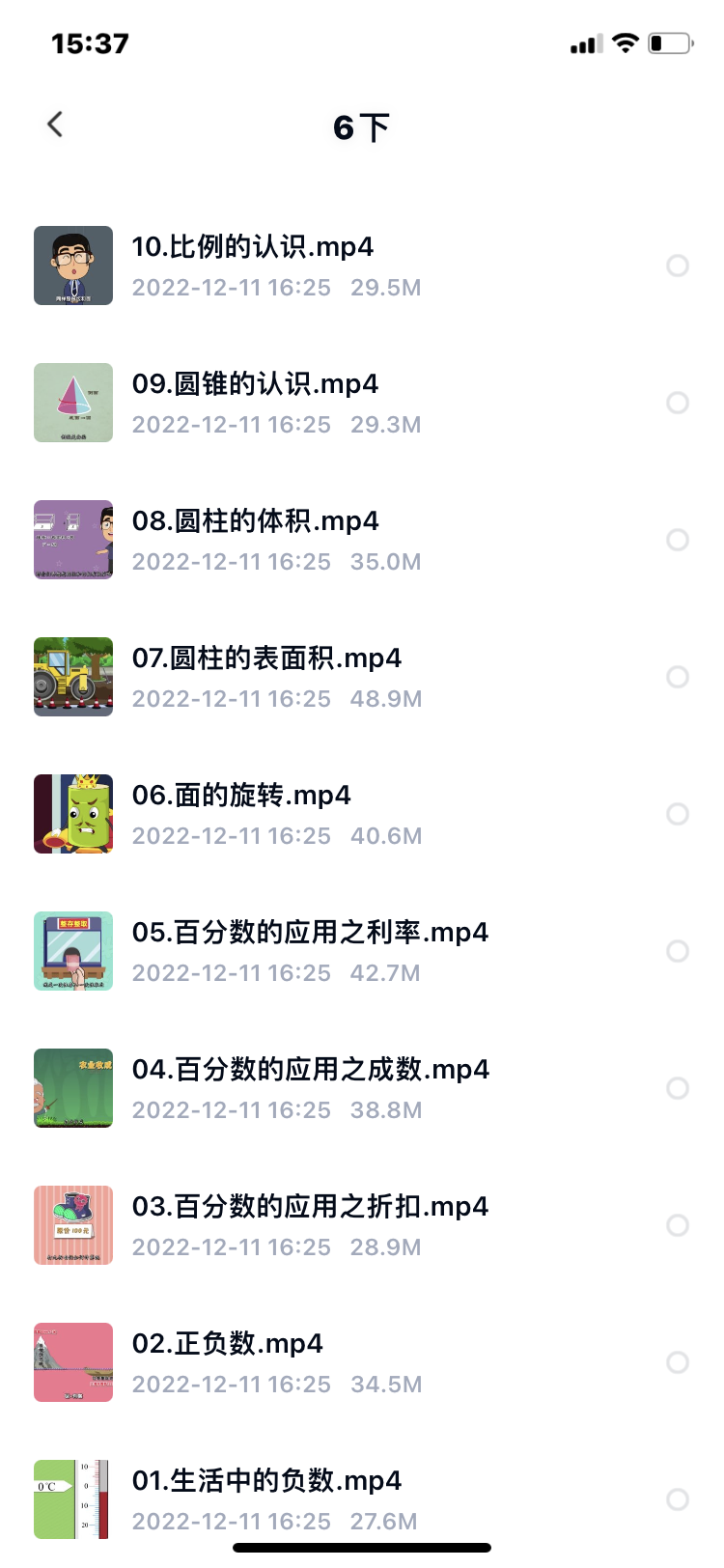724x1568 pixels.
Task: Select the circle for 06.面的旋转.mp4
Action: pyautogui.click(x=678, y=814)
